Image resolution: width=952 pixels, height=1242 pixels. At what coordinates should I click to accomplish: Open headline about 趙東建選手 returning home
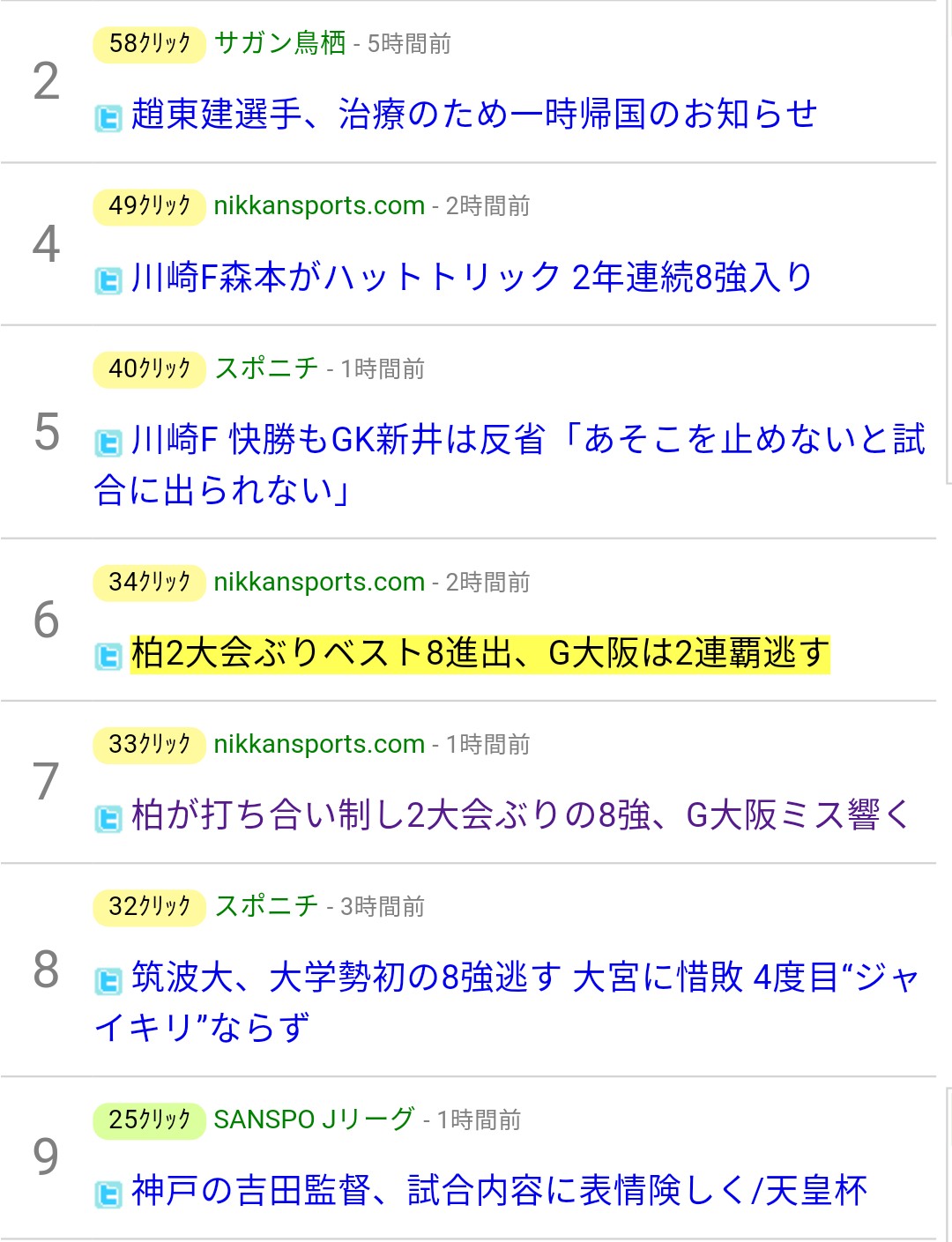click(x=473, y=115)
